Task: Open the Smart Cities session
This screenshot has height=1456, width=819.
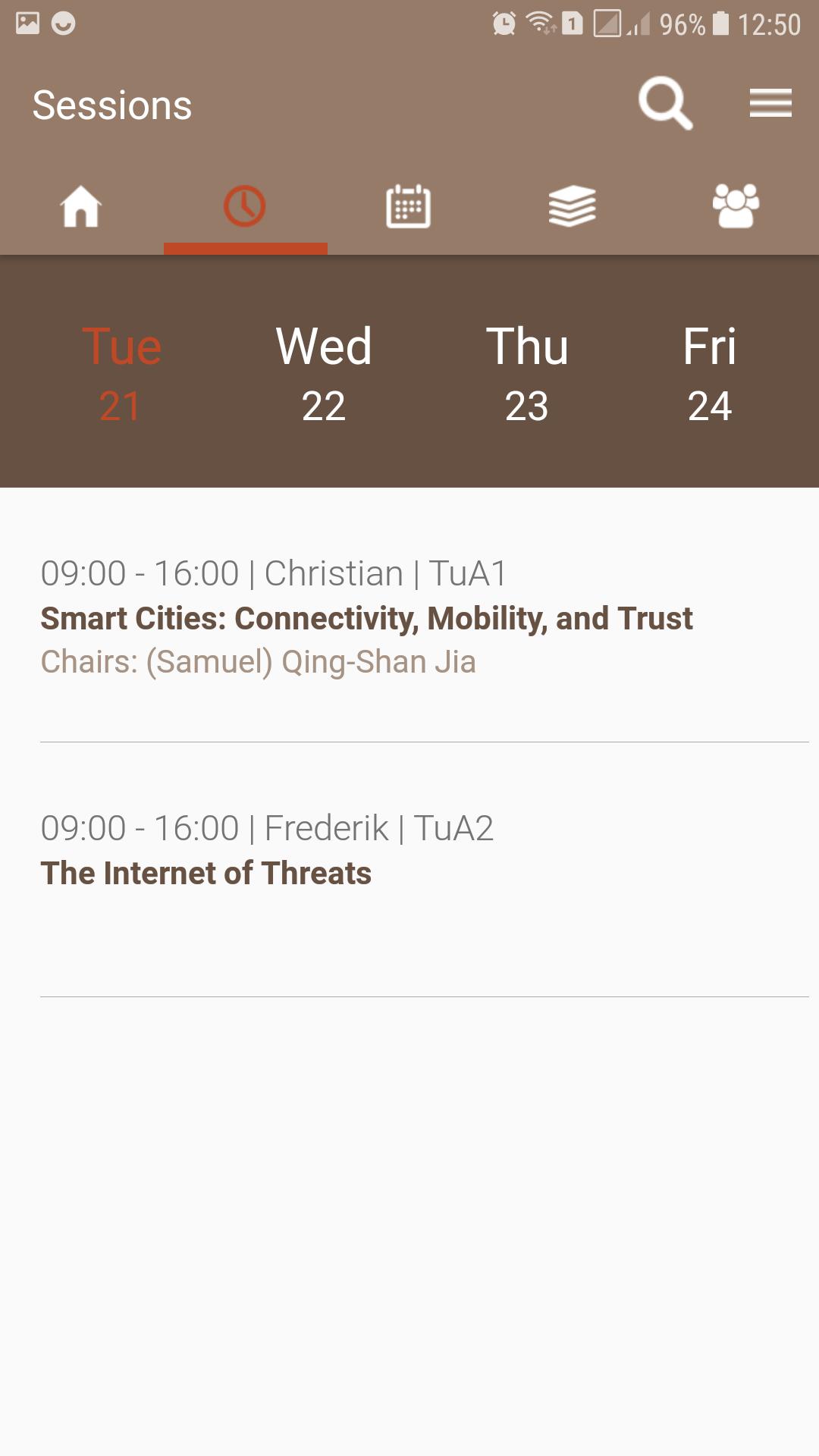Action: tap(366, 618)
